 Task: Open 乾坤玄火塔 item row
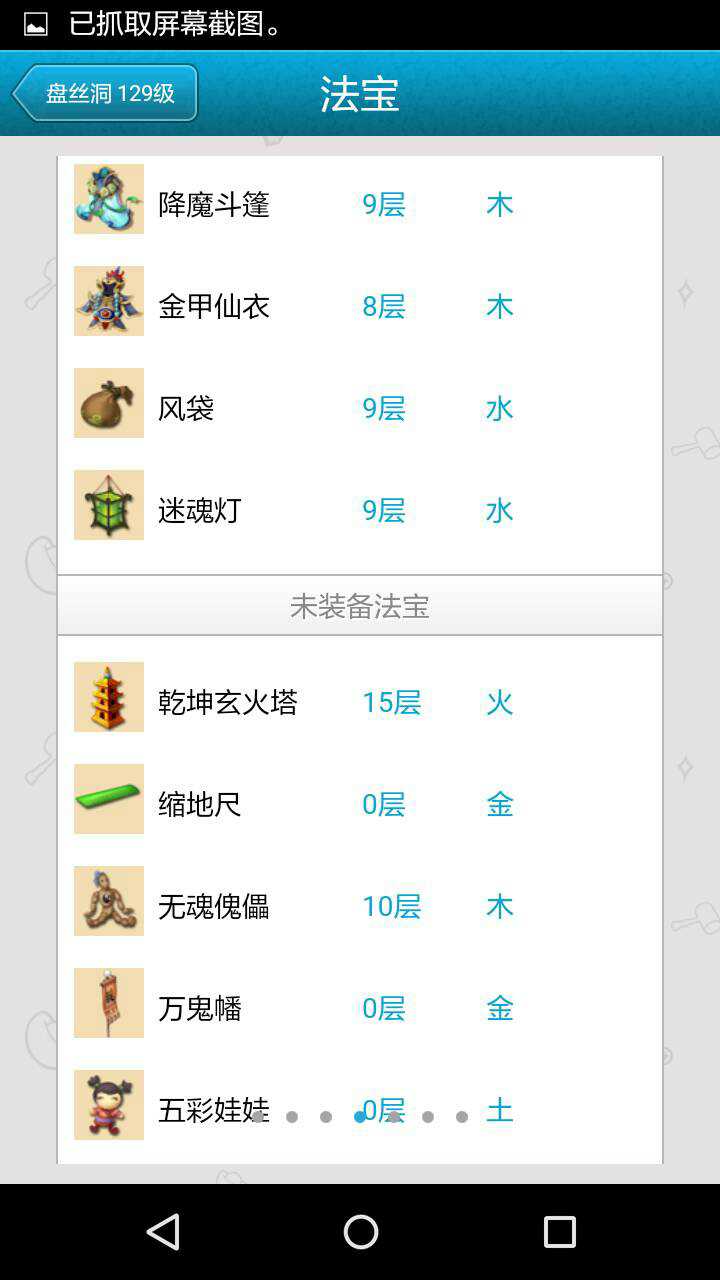coord(360,702)
